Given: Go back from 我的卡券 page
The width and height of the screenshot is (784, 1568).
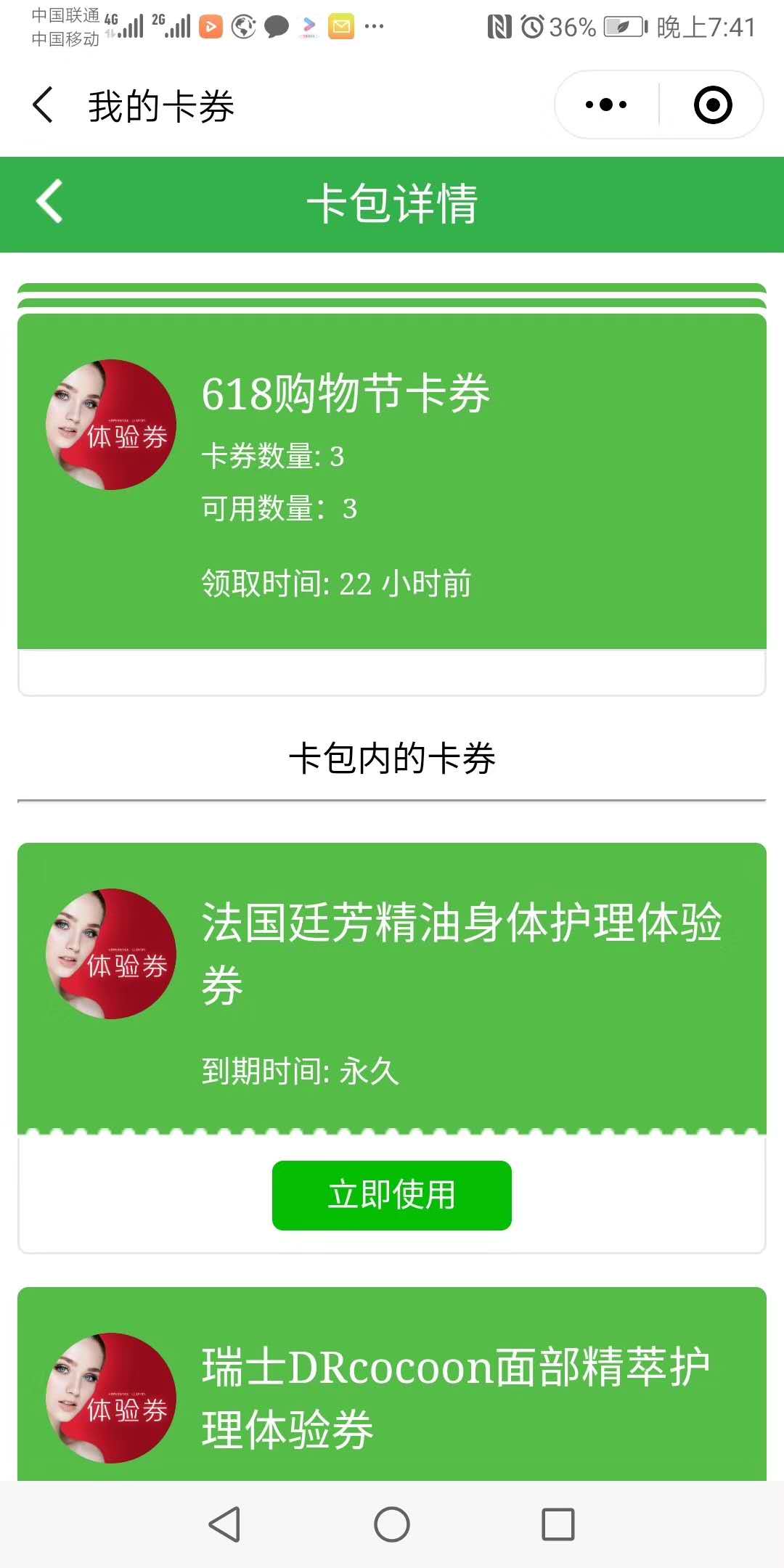Looking at the screenshot, I should (44, 105).
